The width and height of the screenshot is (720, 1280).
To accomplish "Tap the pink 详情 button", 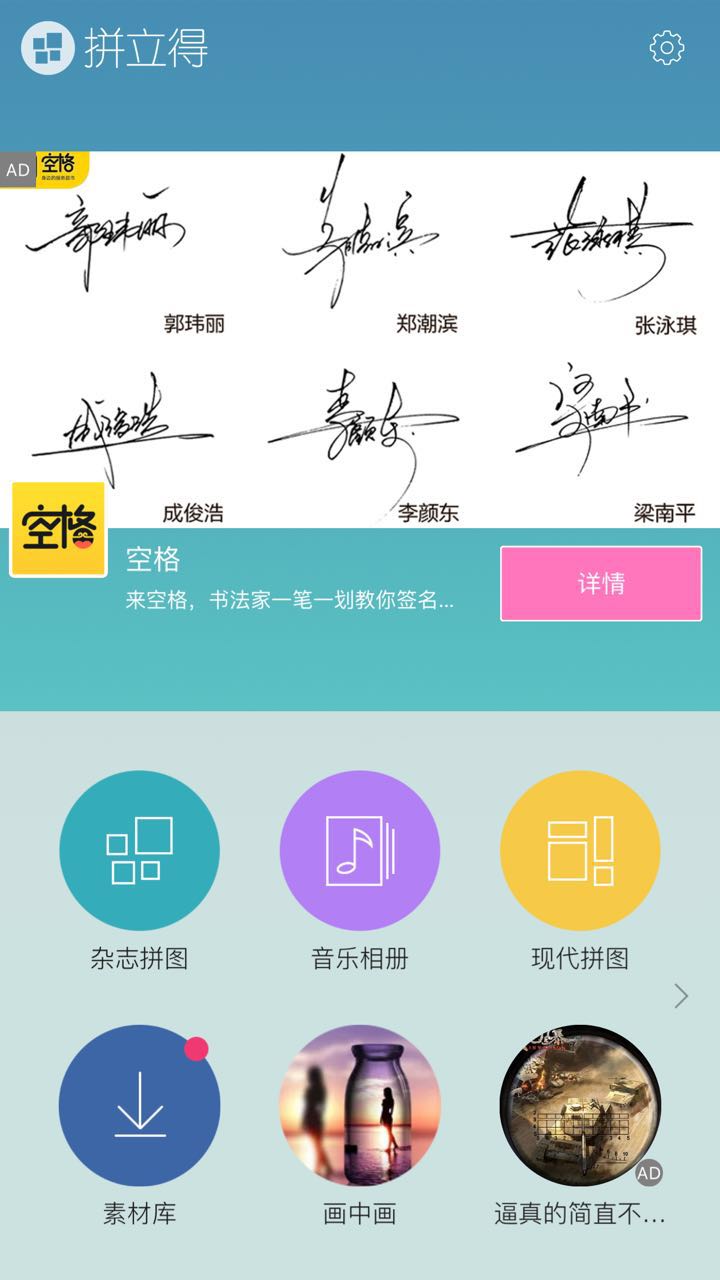I will [601, 584].
